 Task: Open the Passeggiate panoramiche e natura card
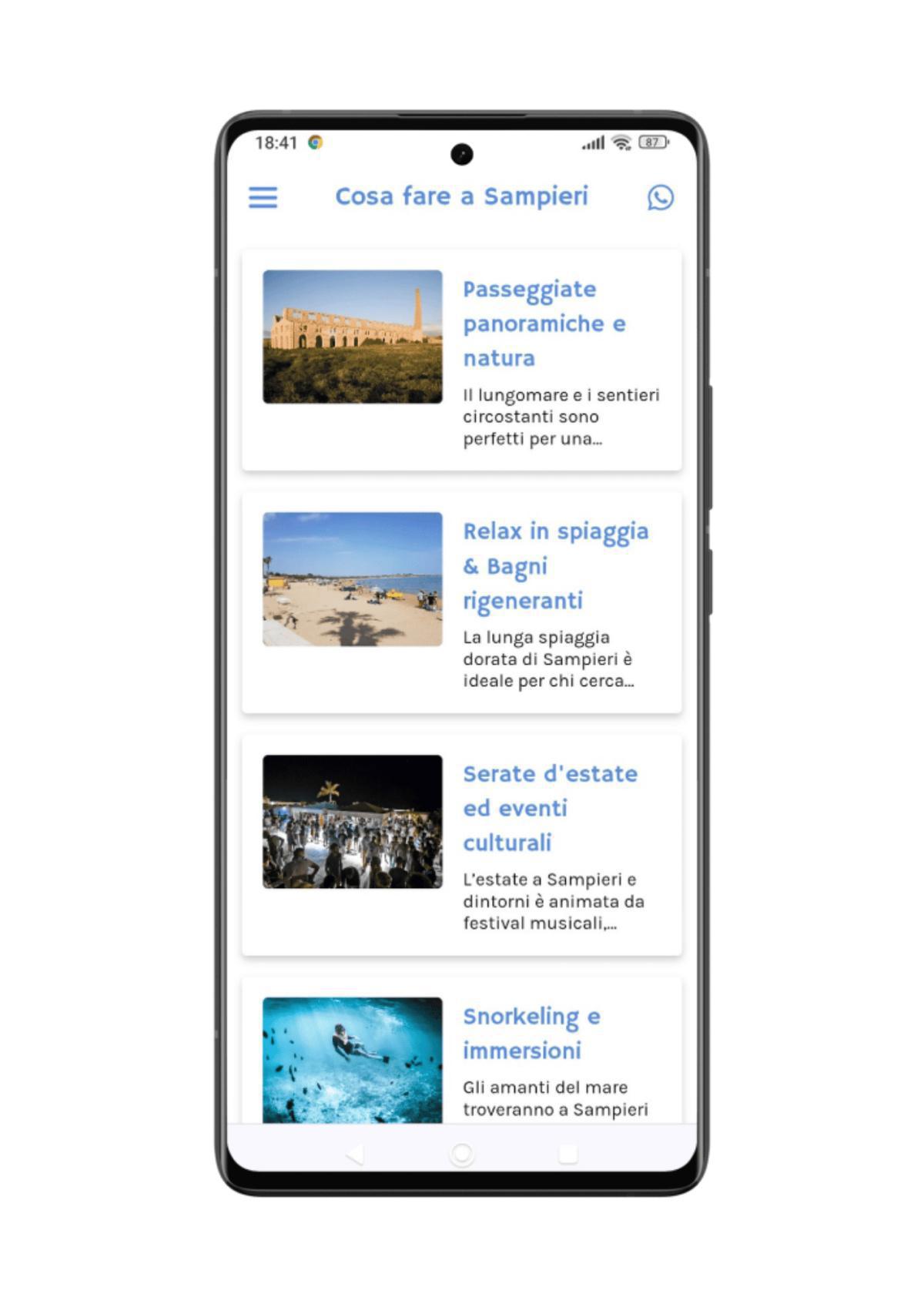462,360
